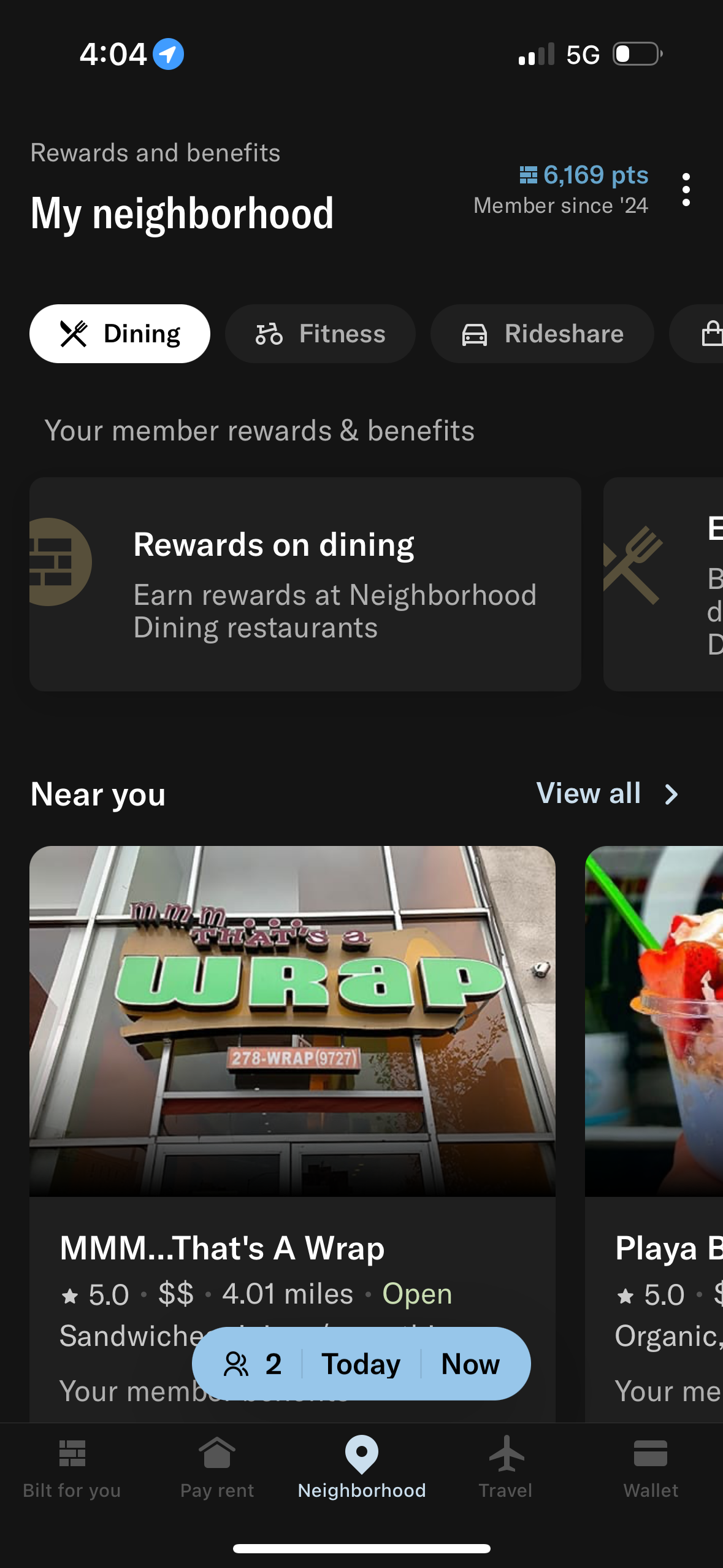Switch to the Pay rent tab

(x=217, y=1467)
